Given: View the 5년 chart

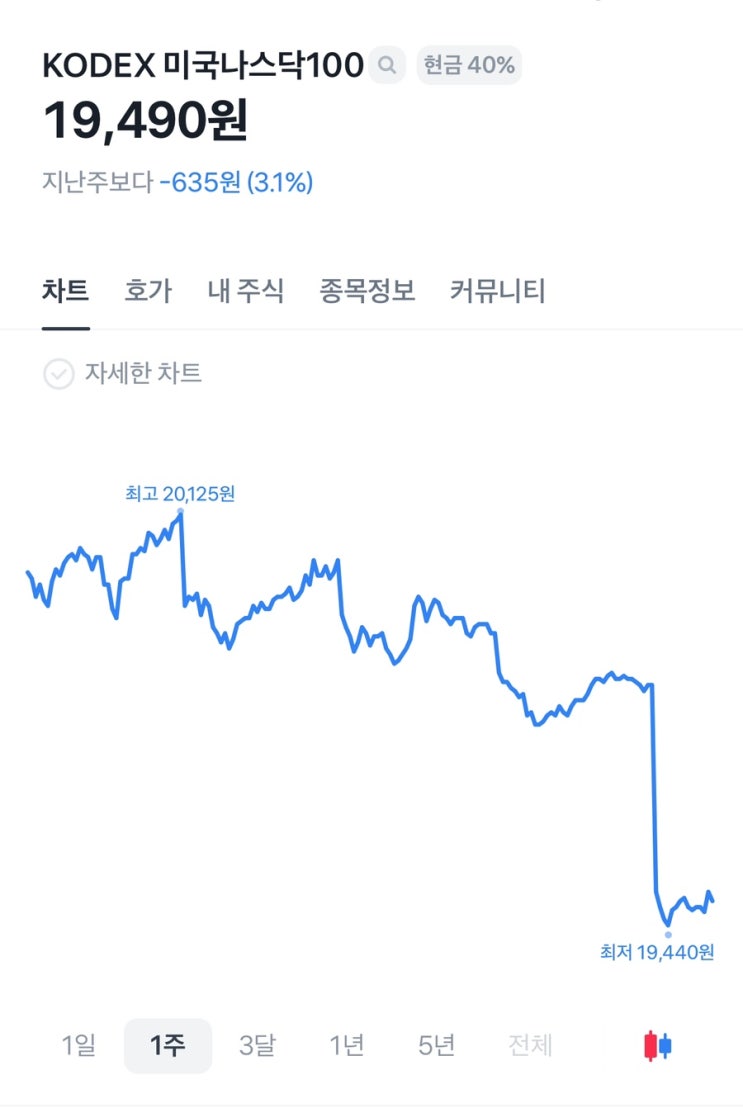Looking at the screenshot, I should tap(435, 1044).
